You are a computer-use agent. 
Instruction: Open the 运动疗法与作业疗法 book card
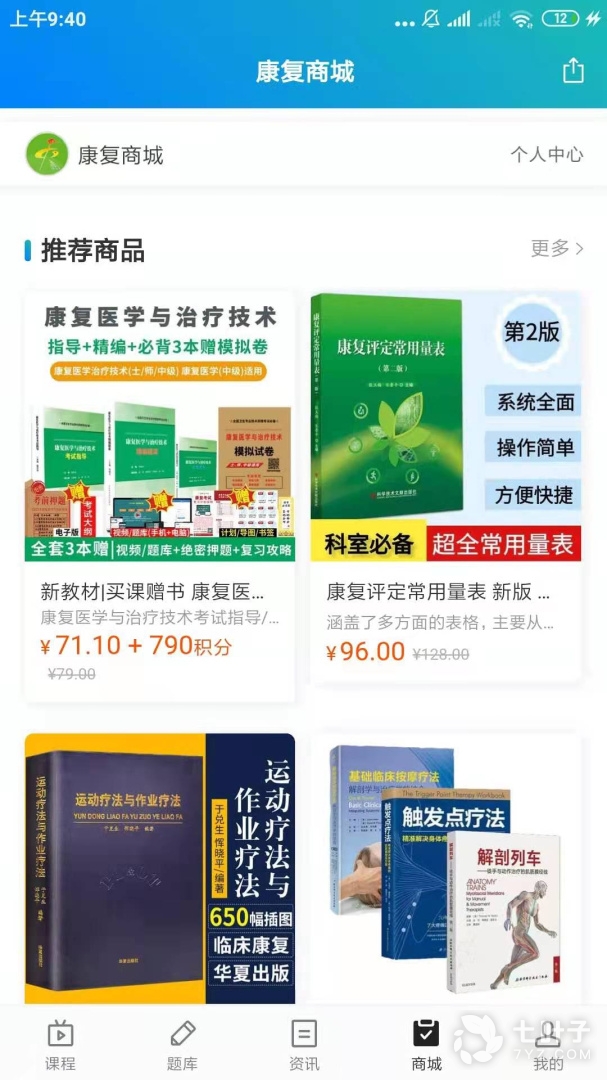click(x=159, y=868)
